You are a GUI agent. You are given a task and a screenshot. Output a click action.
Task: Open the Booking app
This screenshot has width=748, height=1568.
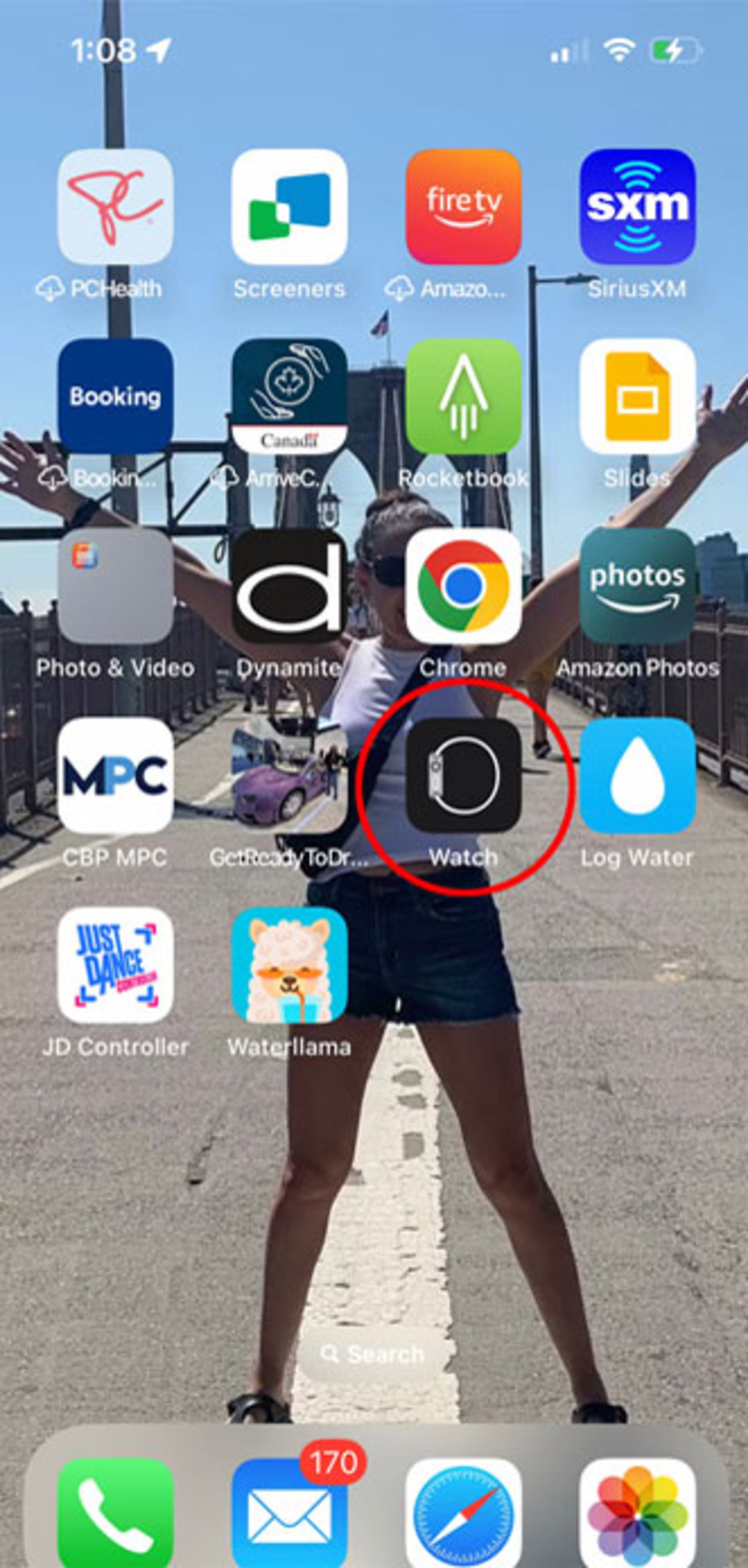coord(115,396)
